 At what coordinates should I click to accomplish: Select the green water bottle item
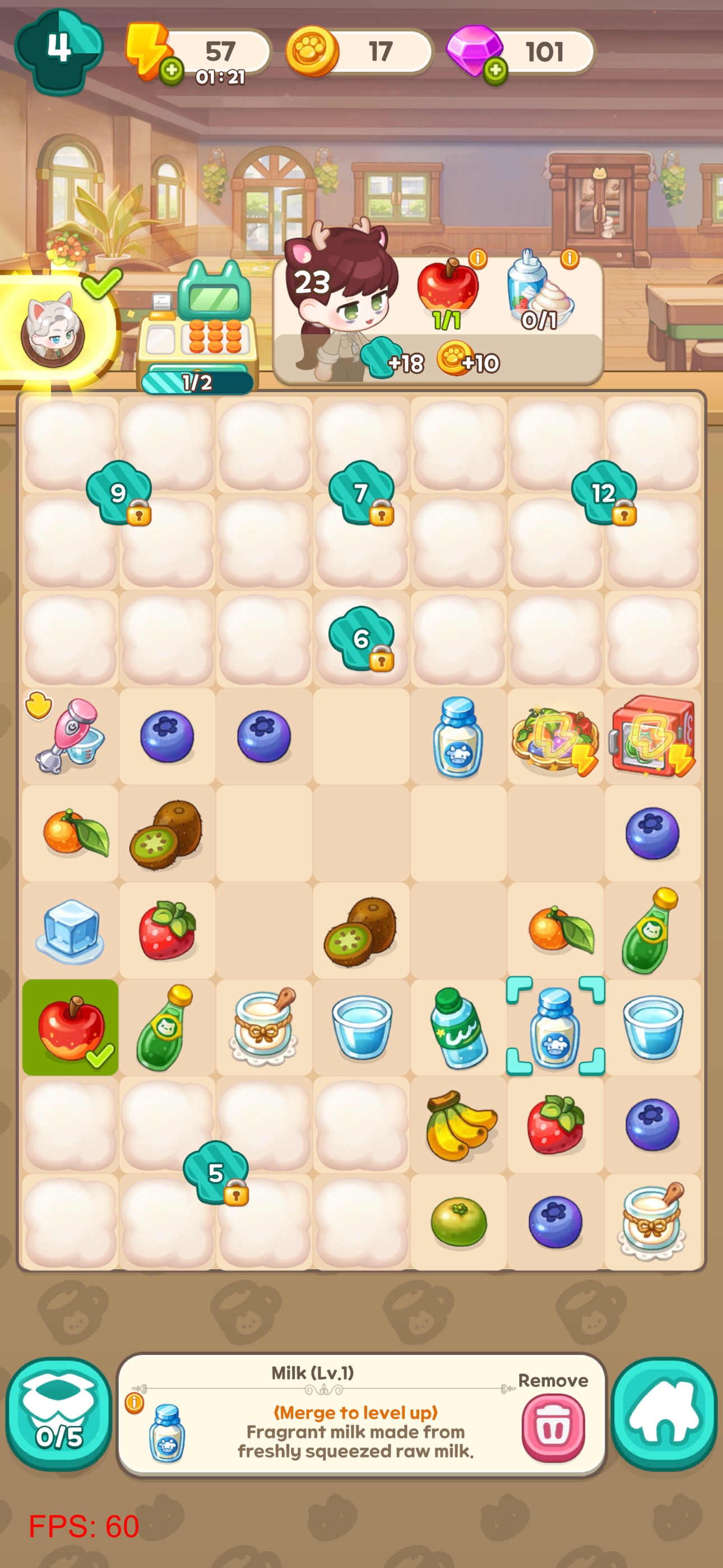click(x=458, y=1027)
